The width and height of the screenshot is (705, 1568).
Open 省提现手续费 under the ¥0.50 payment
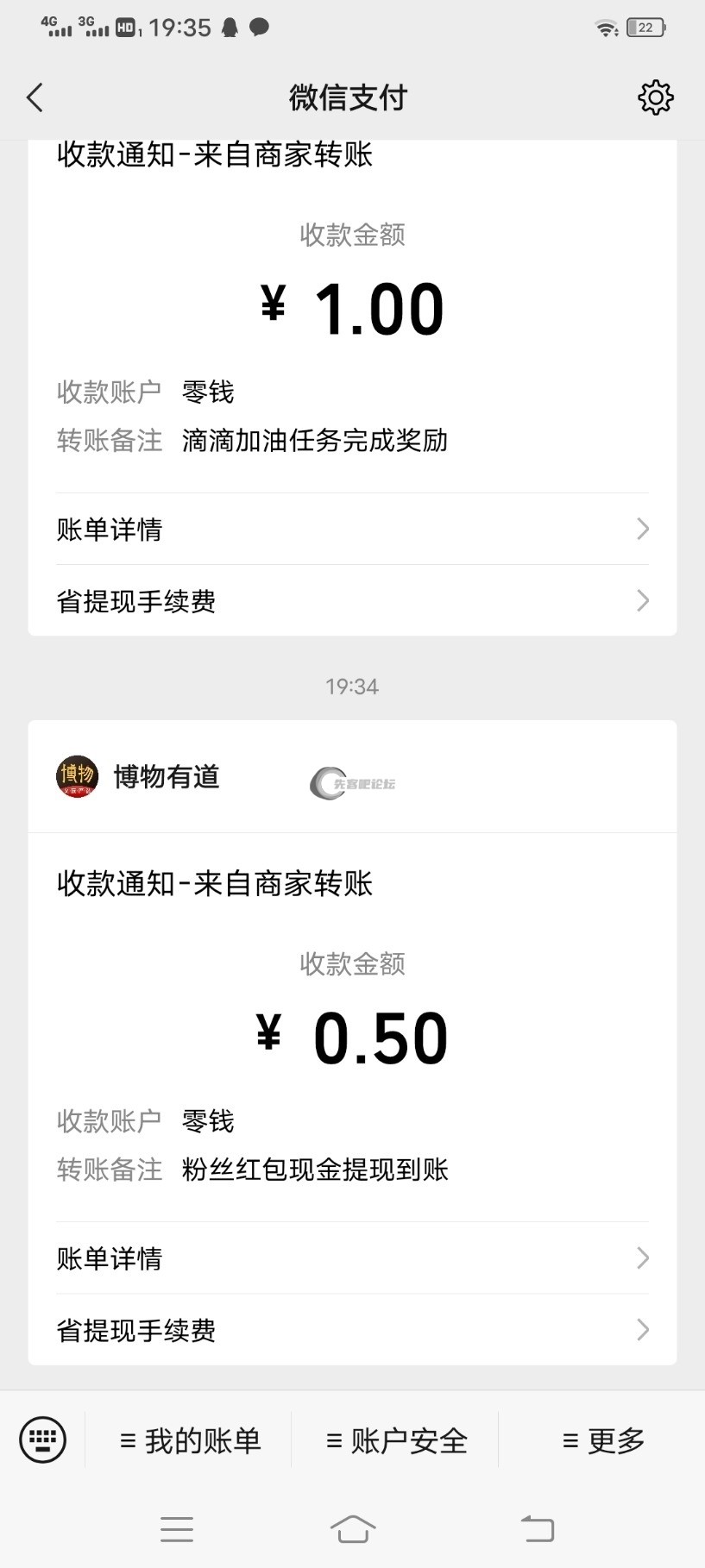pyautogui.click(x=352, y=1330)
